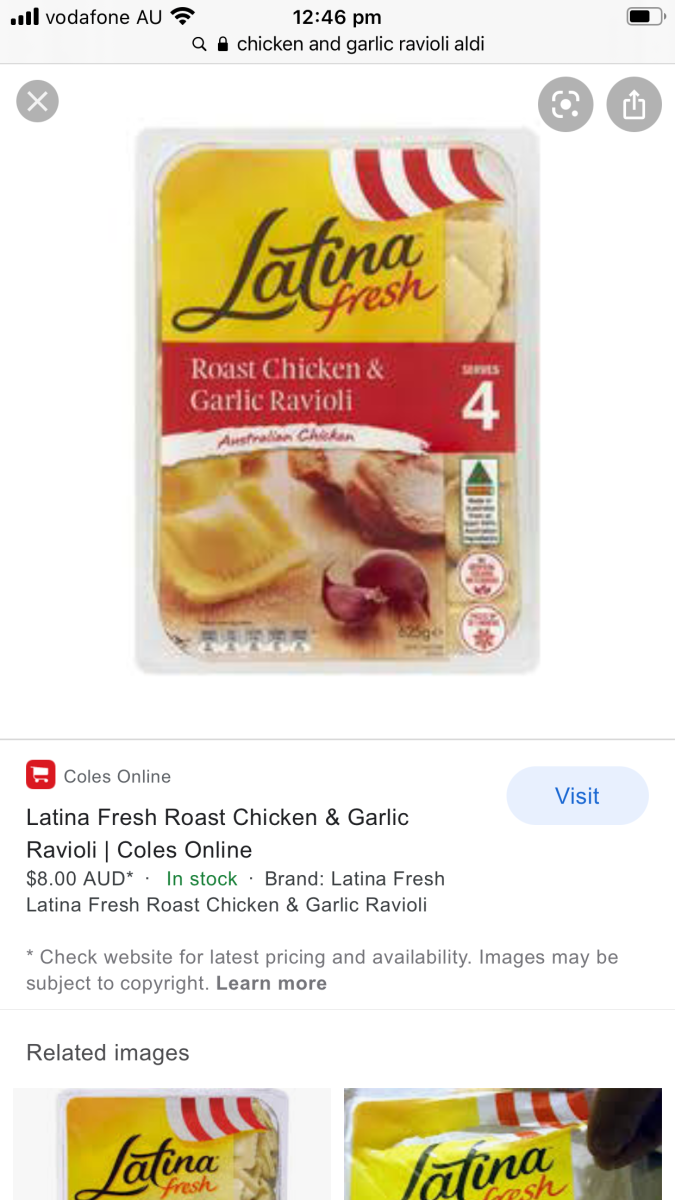
Task: Open the large Latina Fresh ravioli image
Action: click(337, 400)
